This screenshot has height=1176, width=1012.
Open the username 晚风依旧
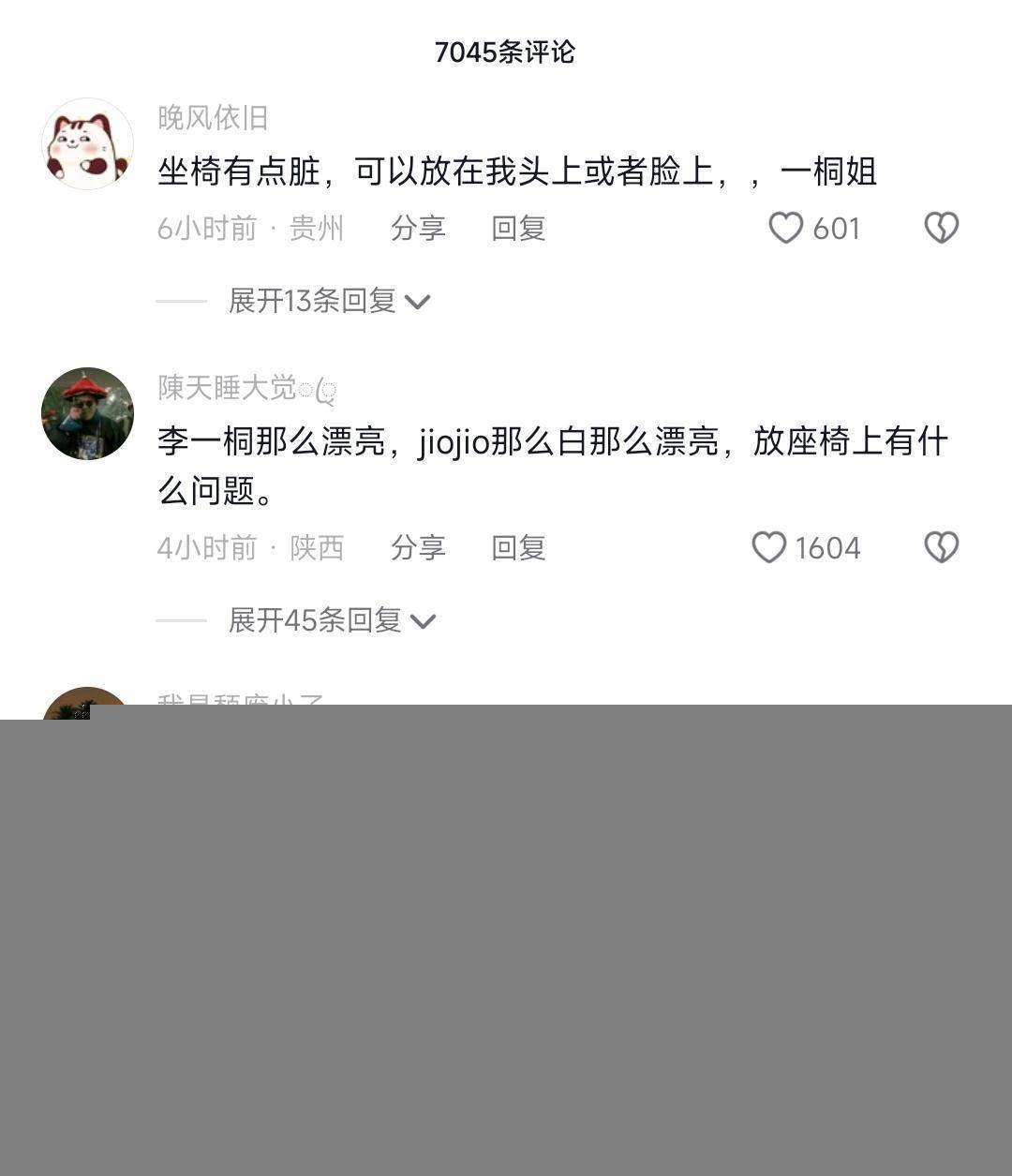(213, 118)
